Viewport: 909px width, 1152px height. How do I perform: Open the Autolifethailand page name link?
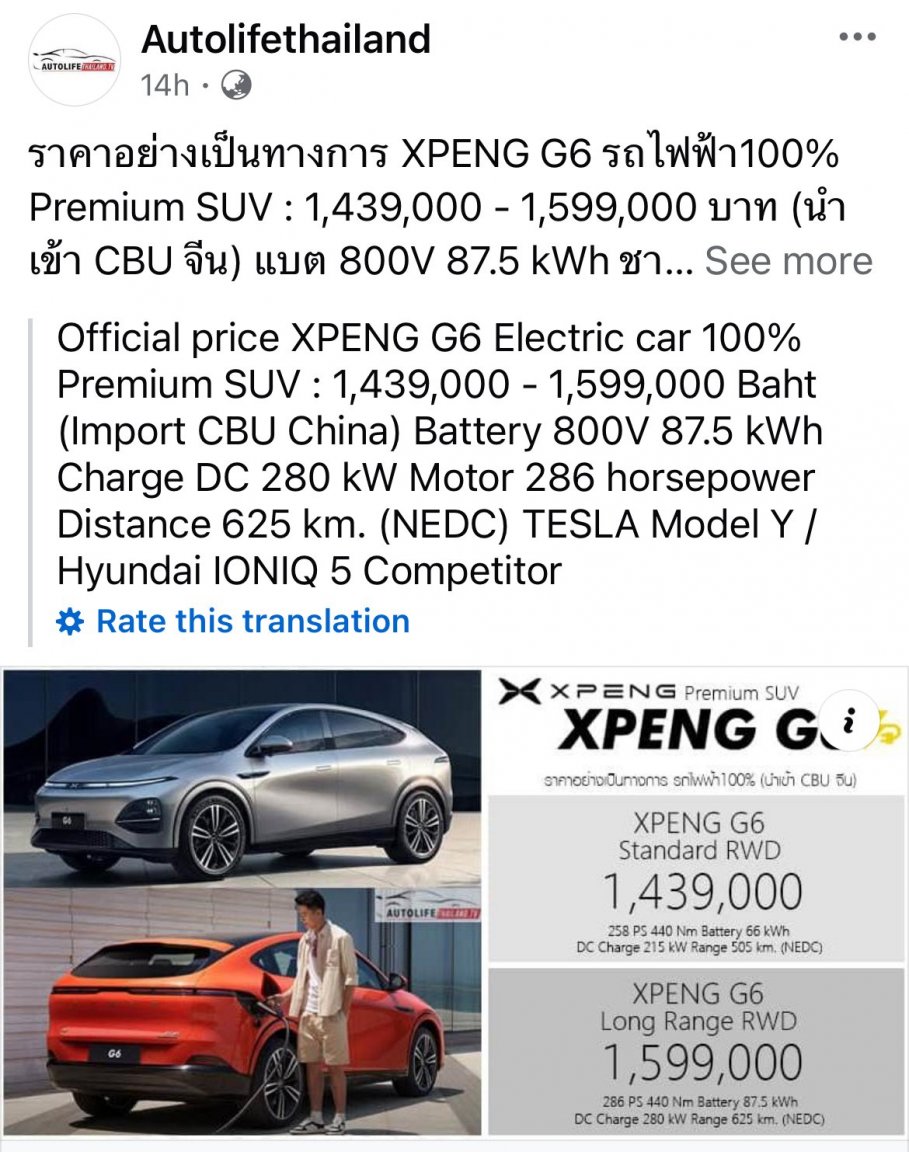(286, 39)
